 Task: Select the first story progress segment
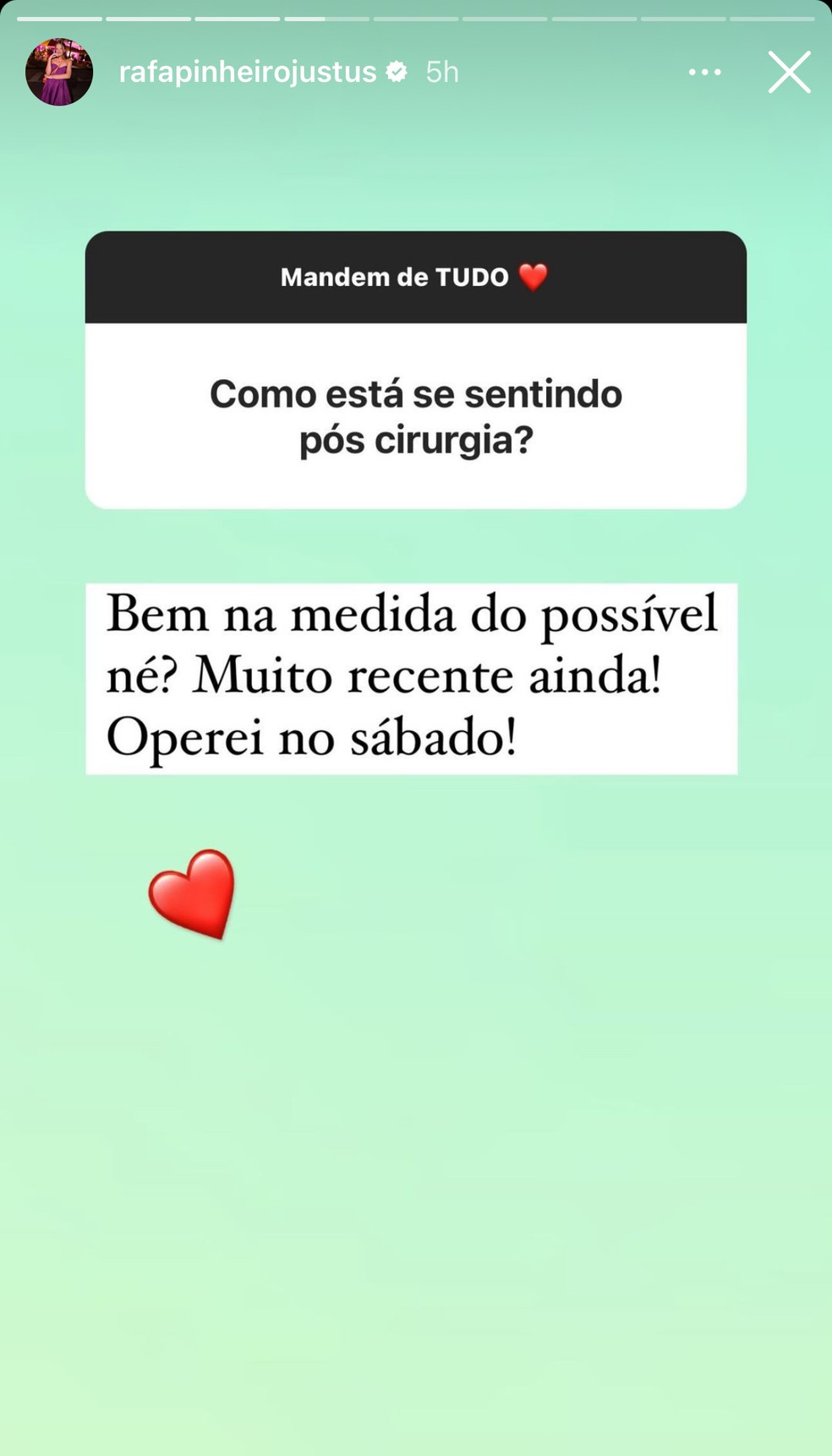click(59, 14)
